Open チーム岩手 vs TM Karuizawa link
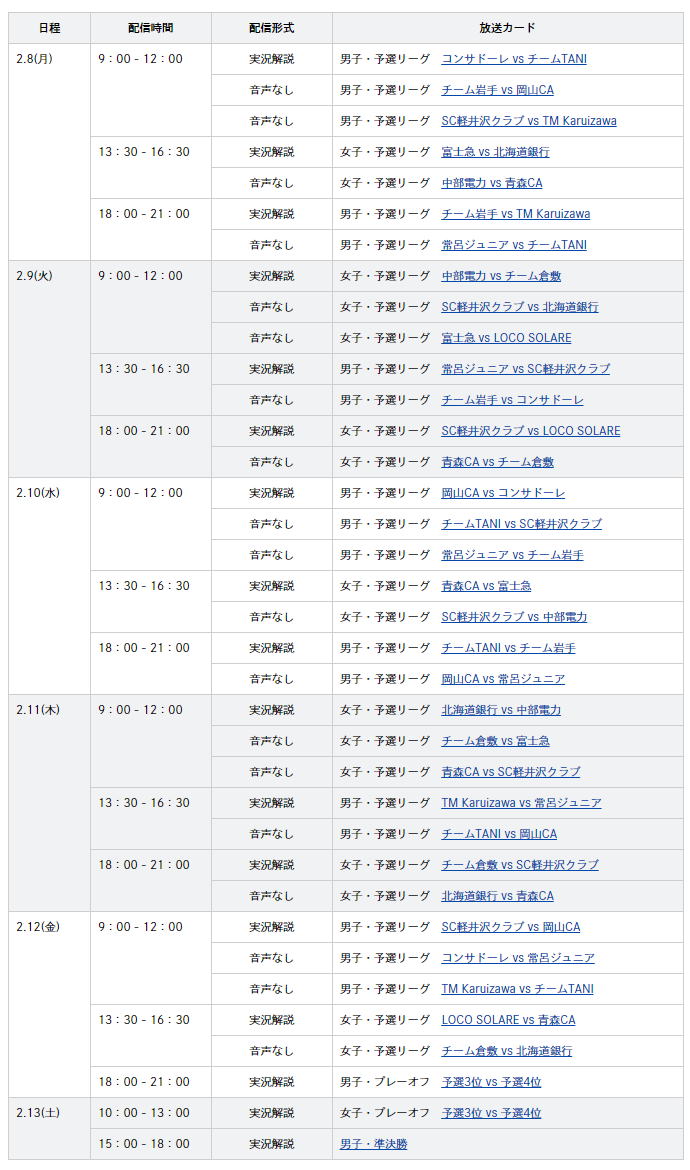Viewport: 690px width, 1170px height. point(515,214)
